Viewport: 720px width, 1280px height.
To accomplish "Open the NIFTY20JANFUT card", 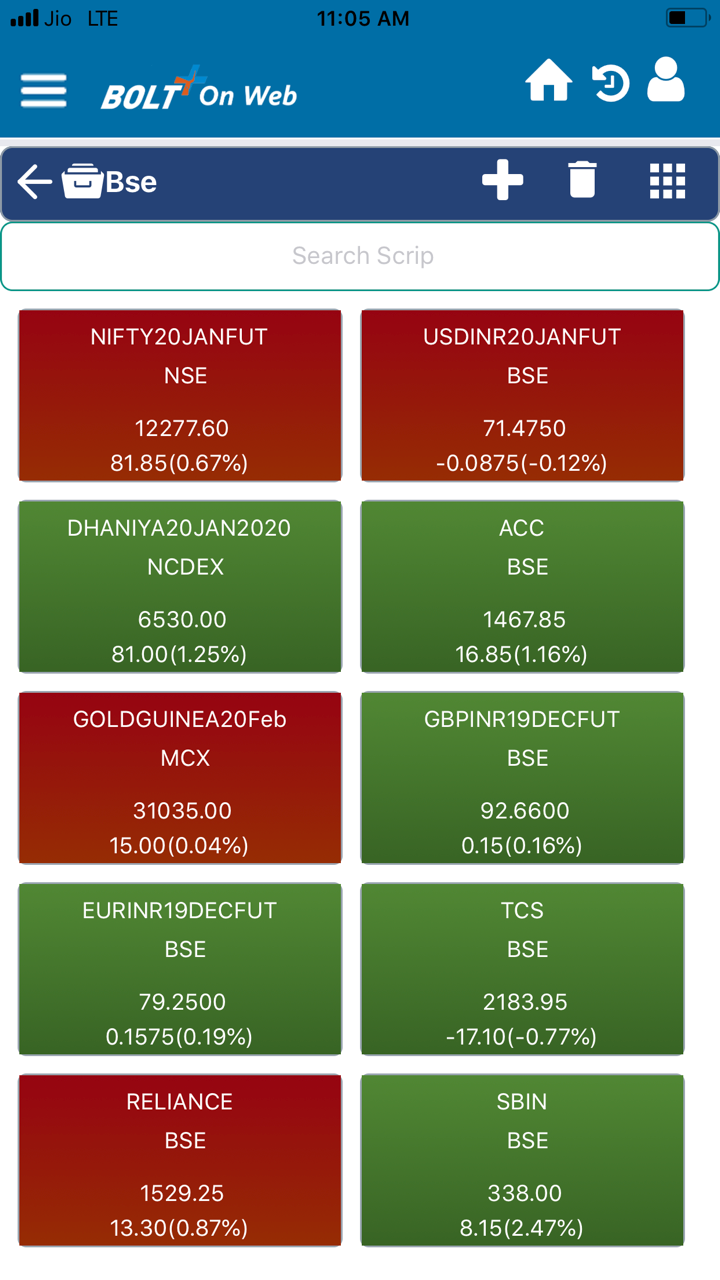I will [x=180, y=396].
